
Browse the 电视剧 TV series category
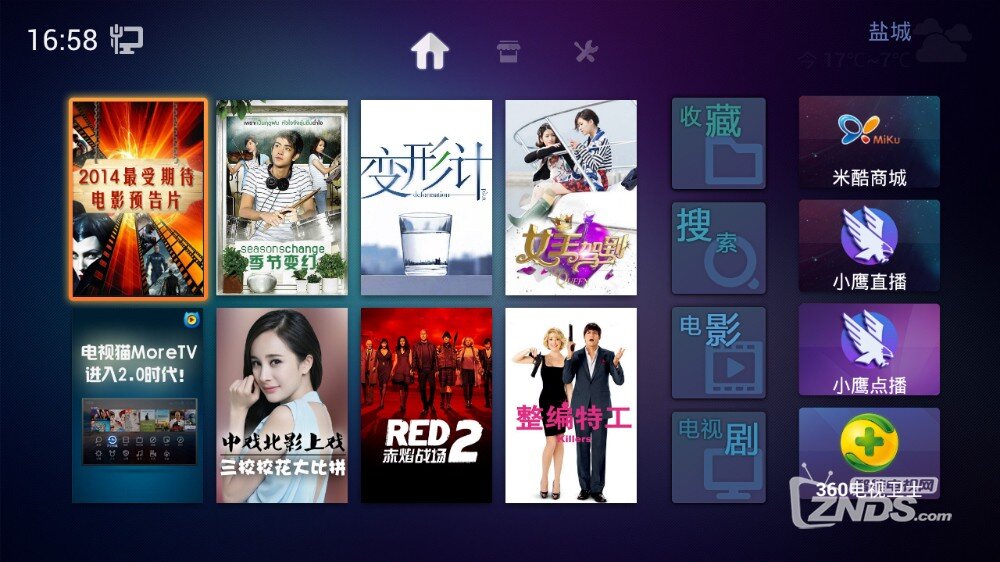pyautogui.click(x=718, y=456)
